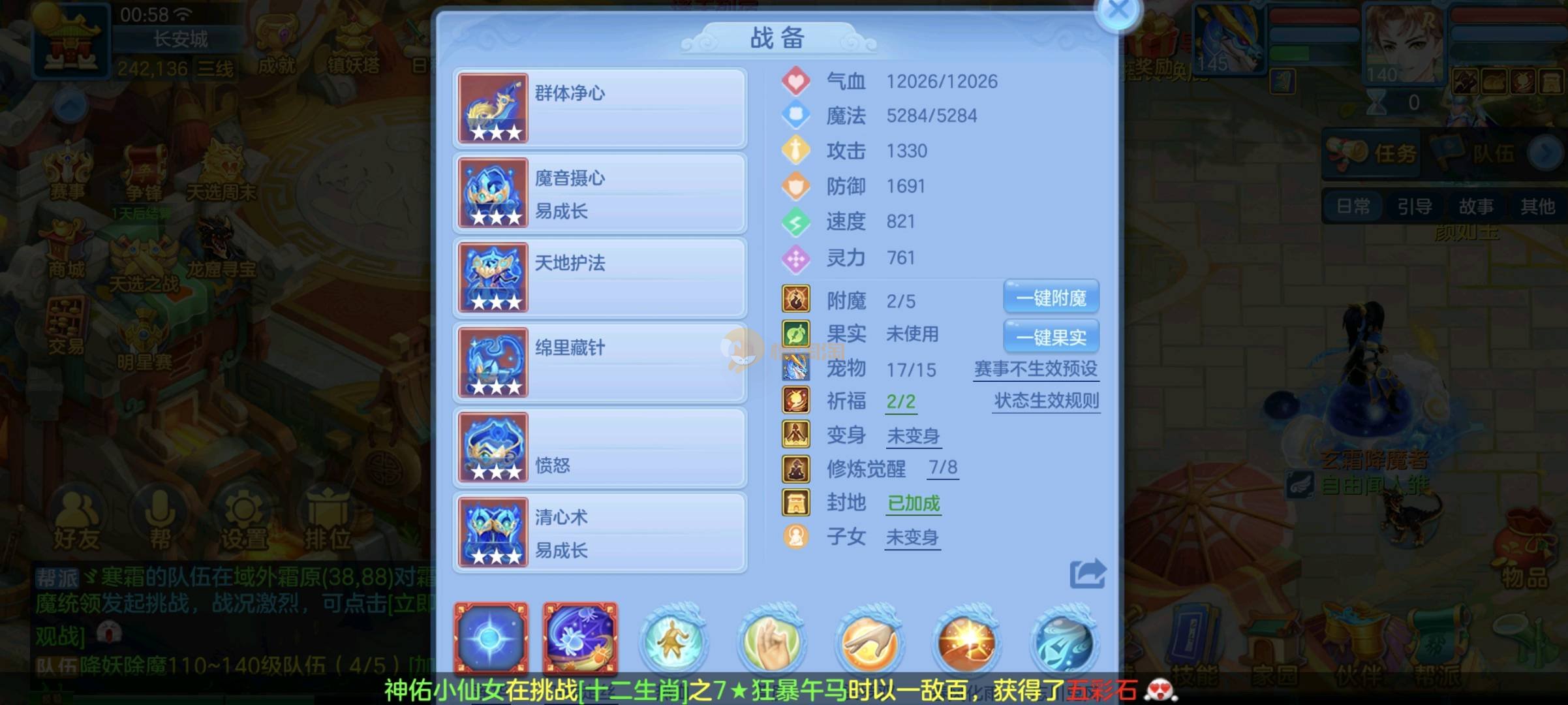Screen dimensions: 1568x705
Task: Tap the 一键果实 button
Action: [x=1051, y=337]
